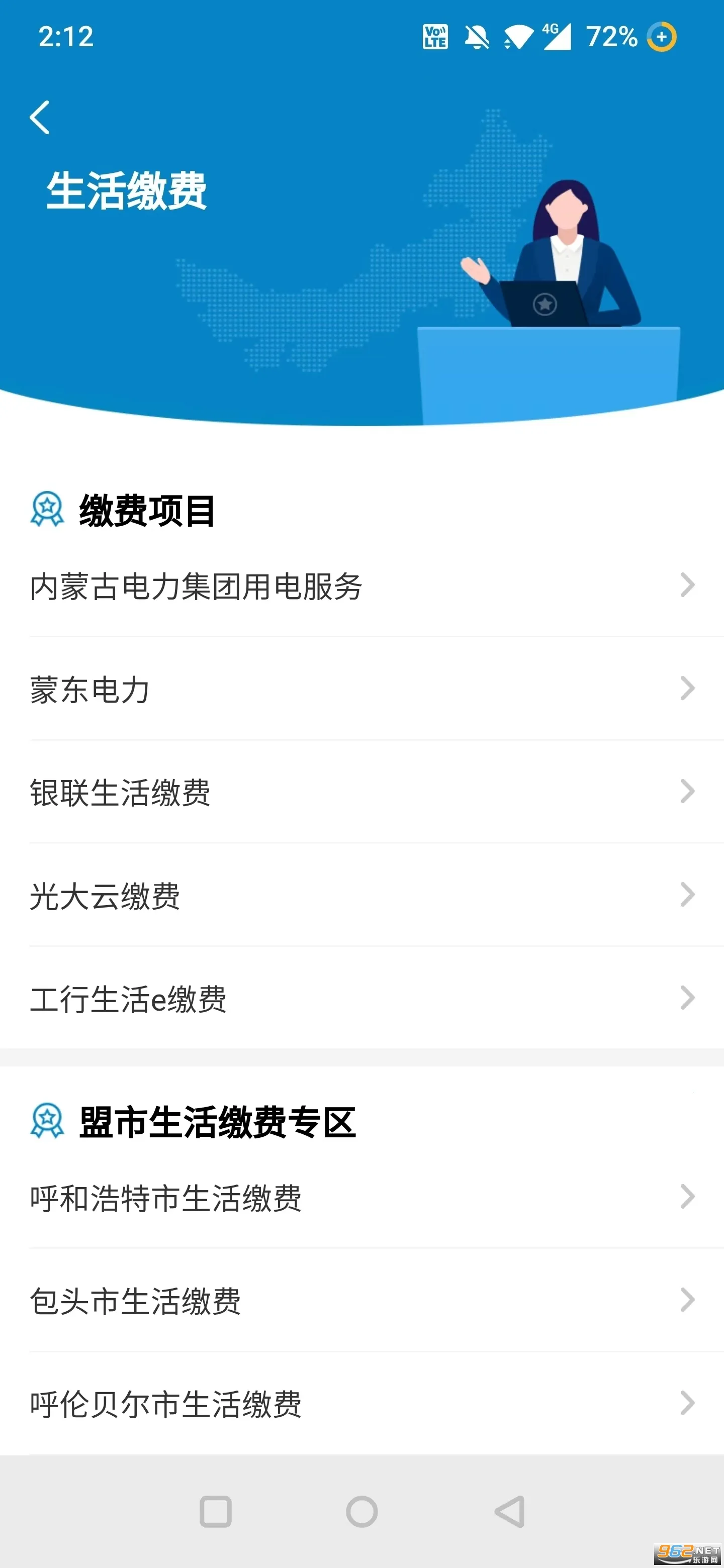
Task: Select 包头市生活缴费
Action: 361,1301
